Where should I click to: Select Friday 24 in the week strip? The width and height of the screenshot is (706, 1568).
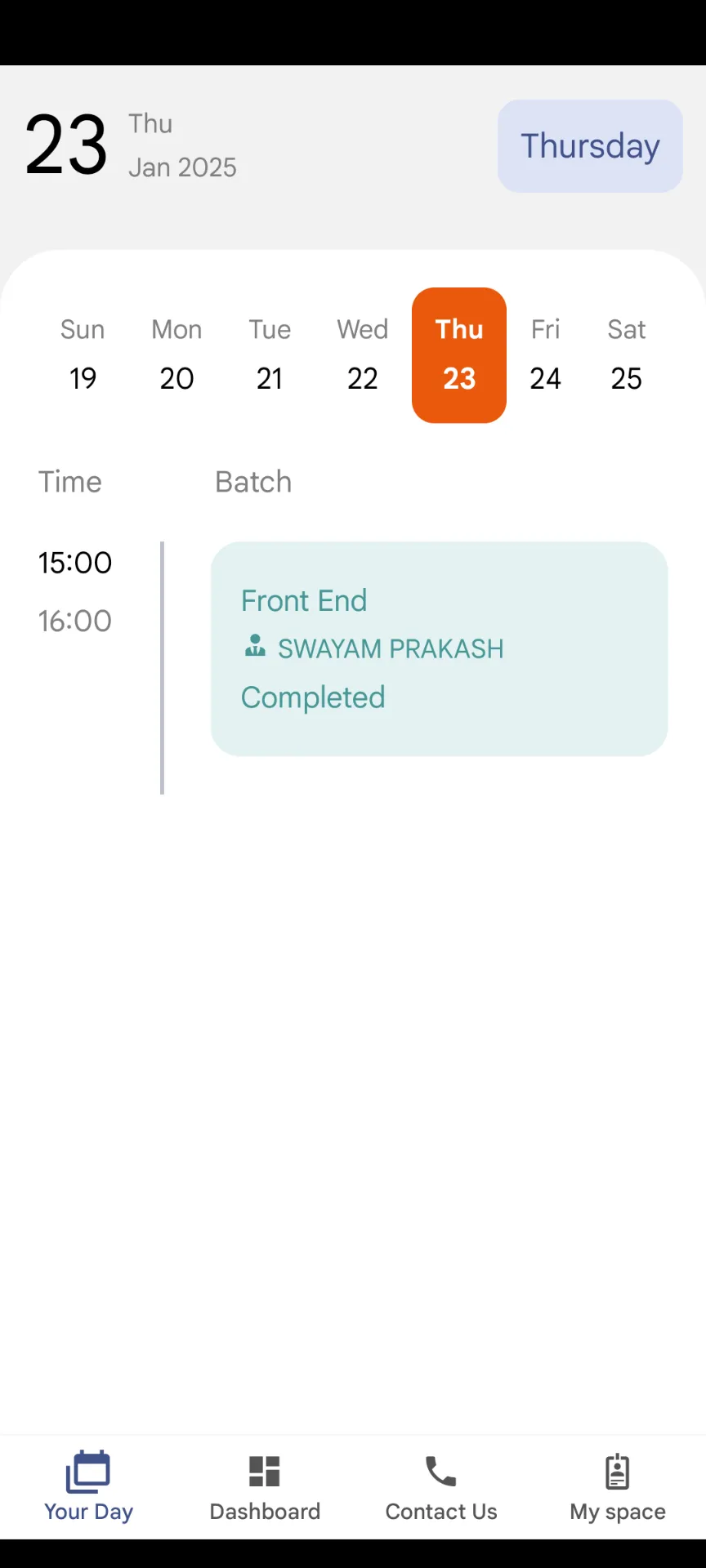coord(545,354)
